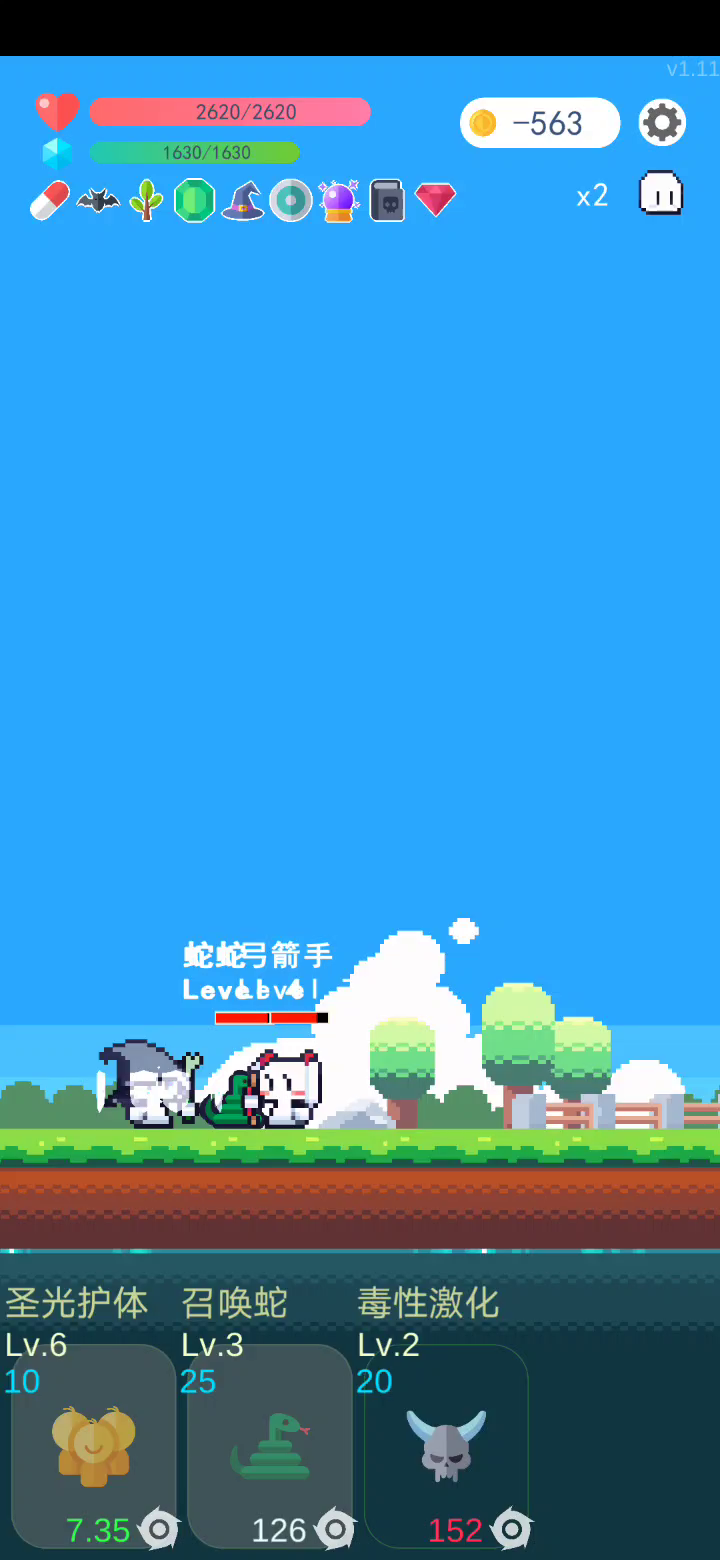Activate the 圣光护体 skill card
The width and height of the screenshot is (720, 1560).
(94, 1446)
